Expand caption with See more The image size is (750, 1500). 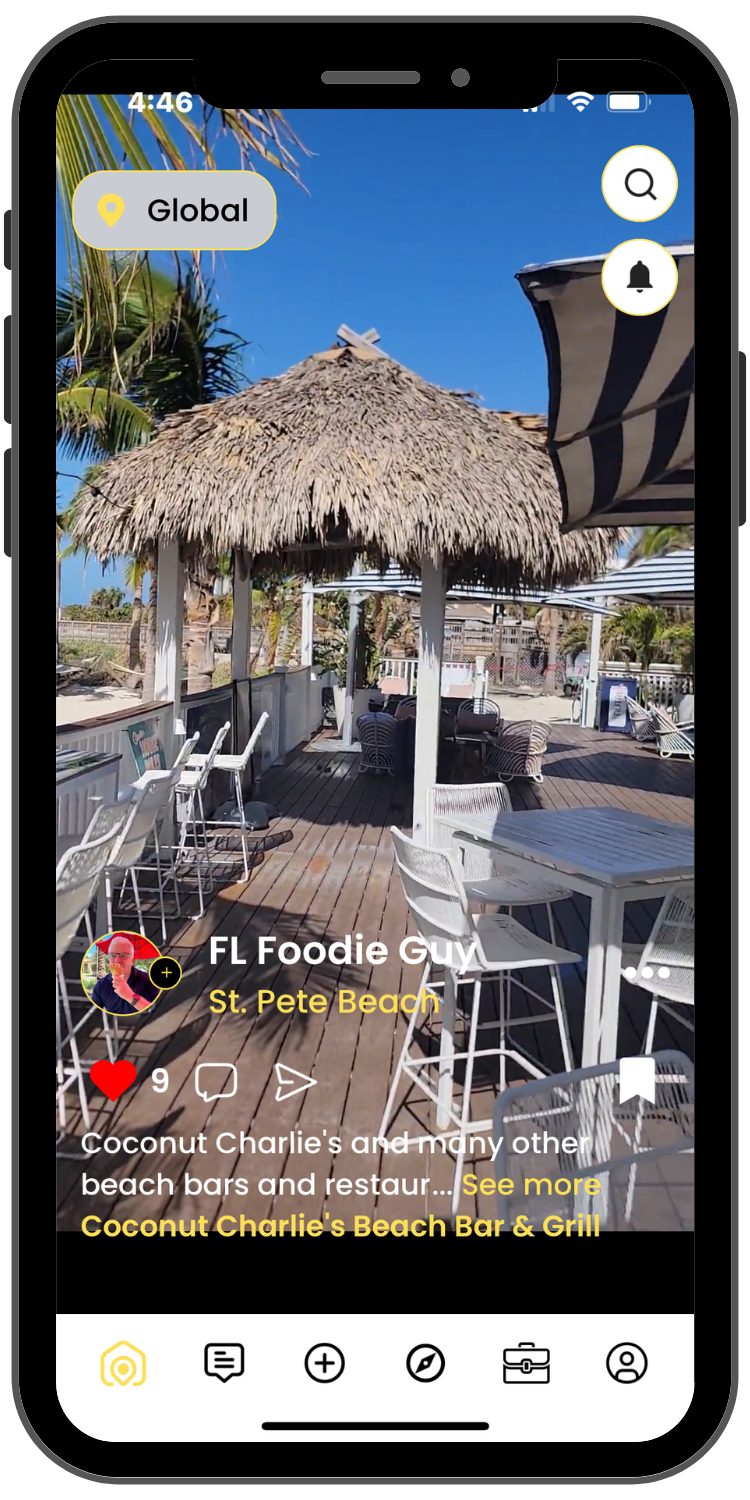click(x=530, y=1185)
